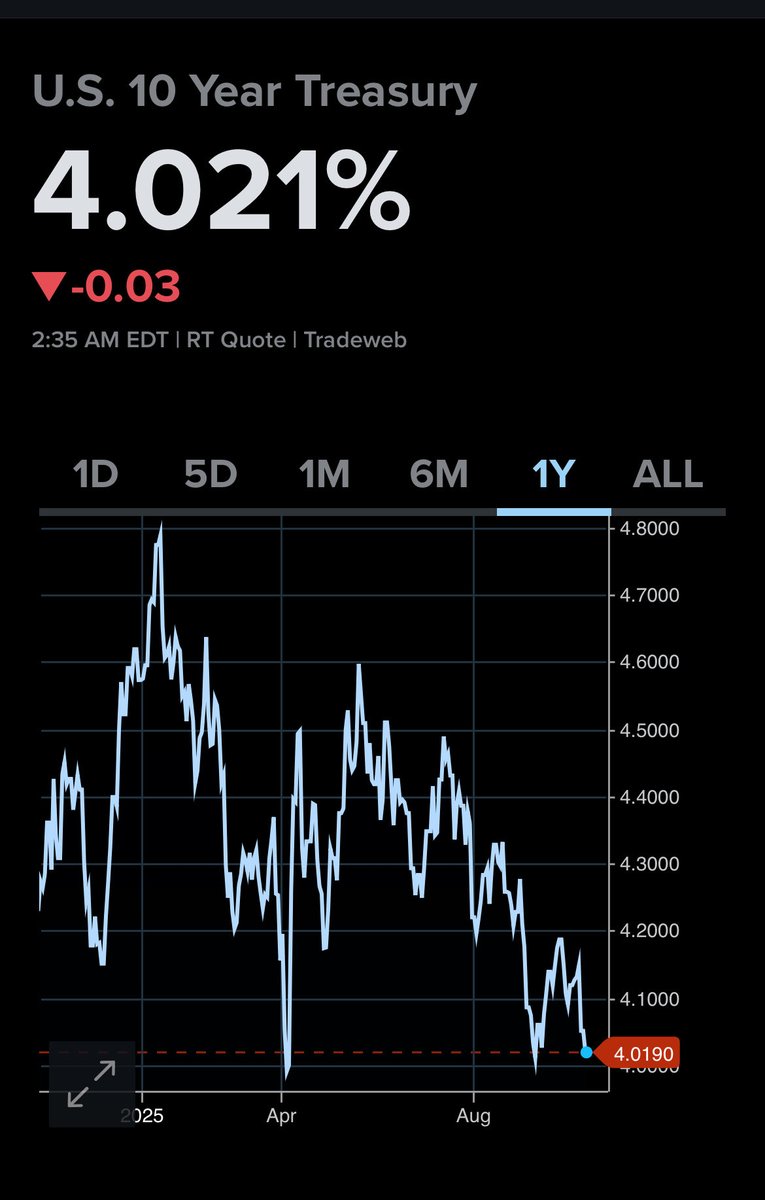
Task: Expand the chart to full screen
Action: (91, 1084)
